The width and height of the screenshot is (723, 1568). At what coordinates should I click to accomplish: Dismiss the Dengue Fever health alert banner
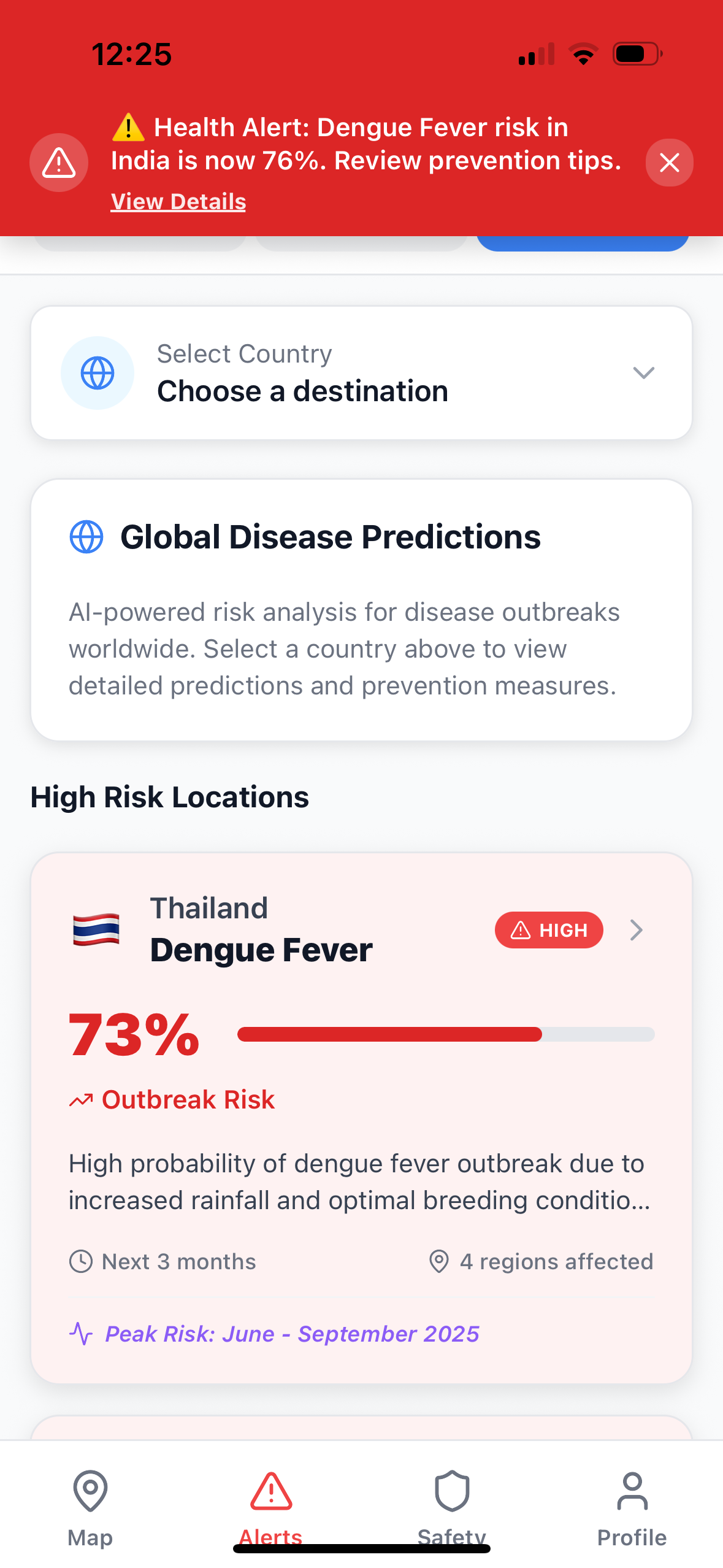pos(669,163)
